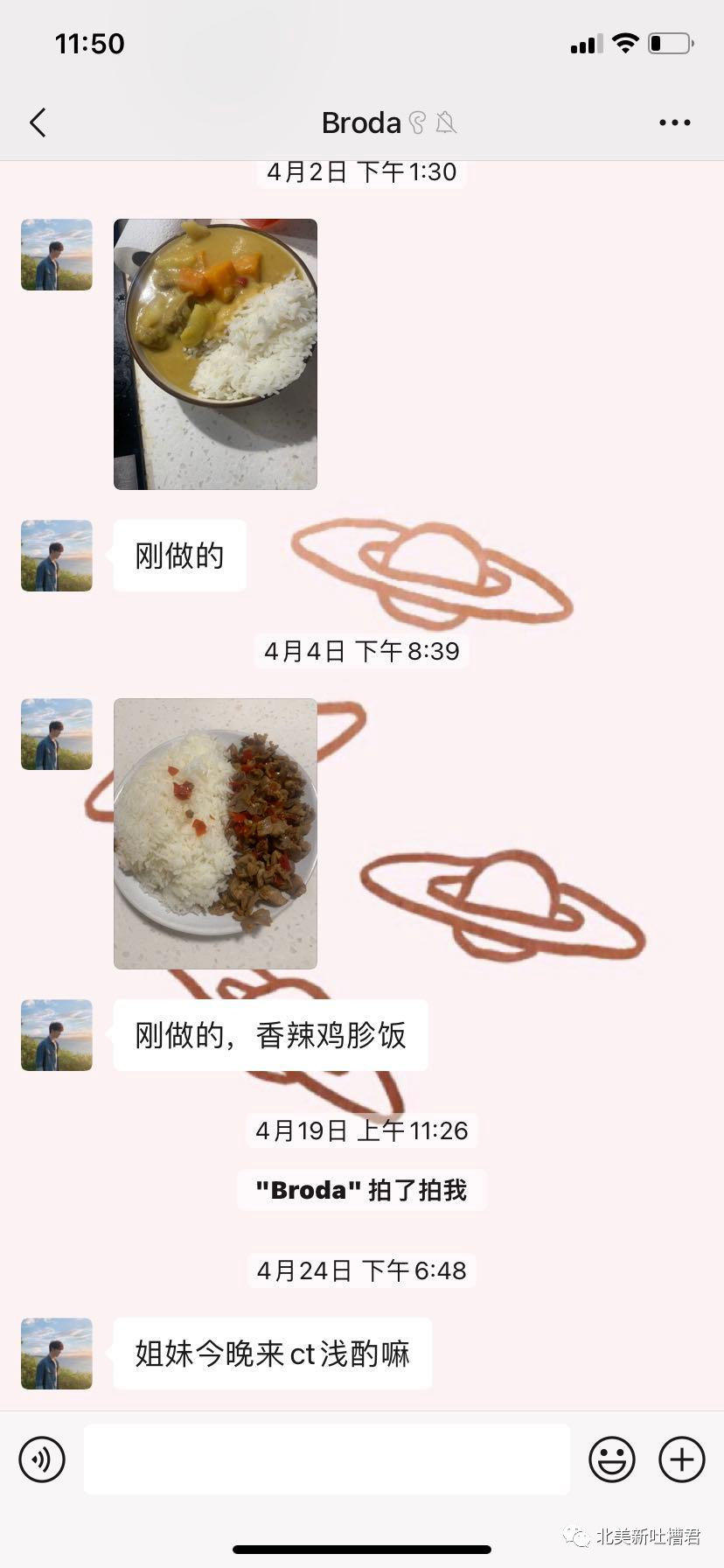Tap Broda's avatar beside the ct message
The height and width of the screenshot is (1568, 724).
coord(57,1354)
